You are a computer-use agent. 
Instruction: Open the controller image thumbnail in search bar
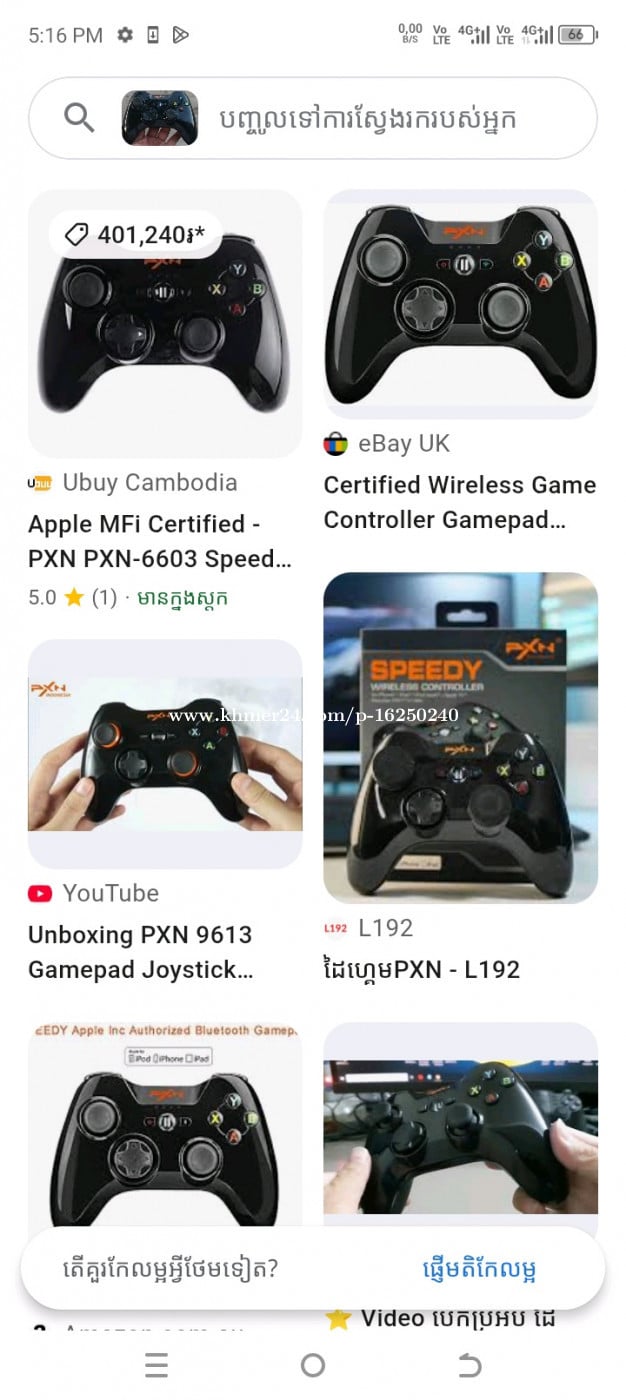pos(160,118)
